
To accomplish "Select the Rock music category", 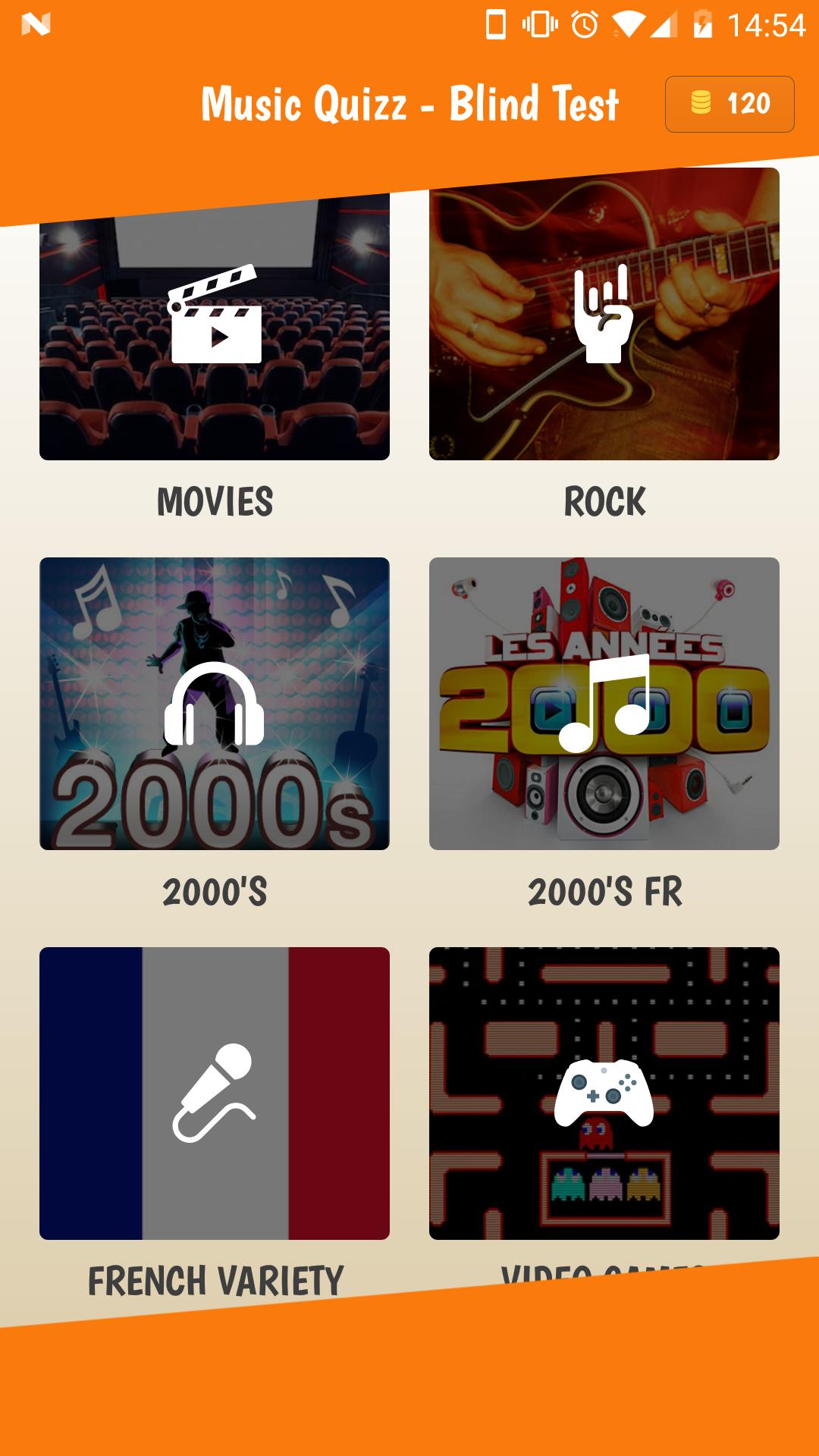I will tap(604, 315).
